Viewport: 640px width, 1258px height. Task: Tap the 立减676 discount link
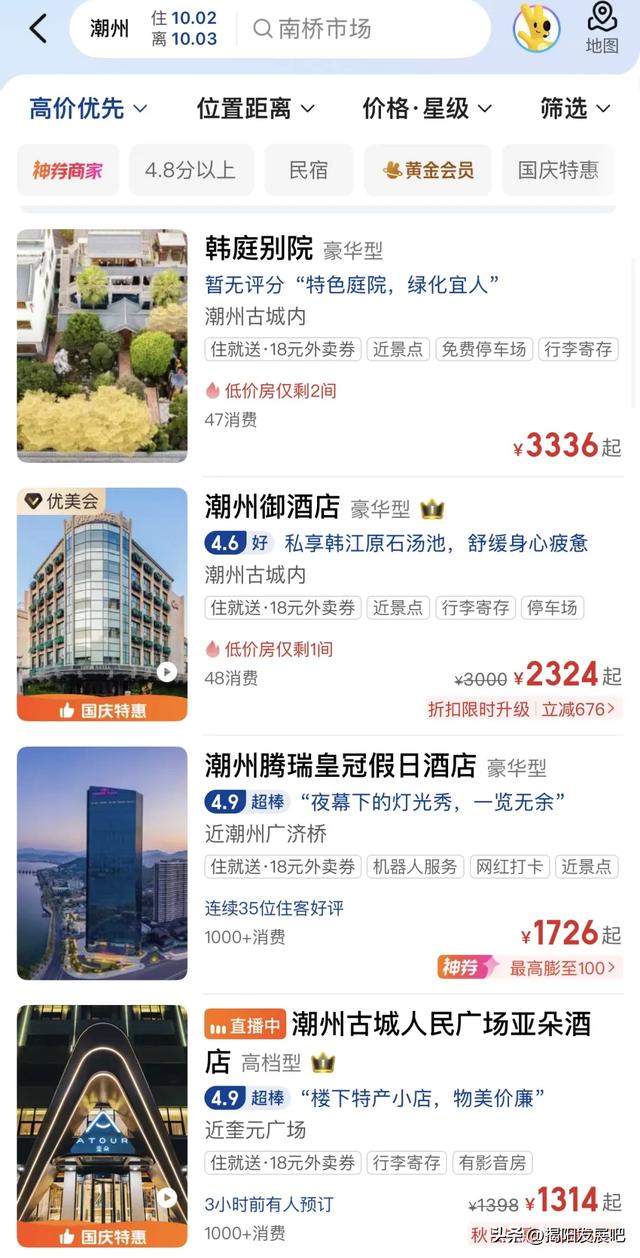click(x=579, y=709)
